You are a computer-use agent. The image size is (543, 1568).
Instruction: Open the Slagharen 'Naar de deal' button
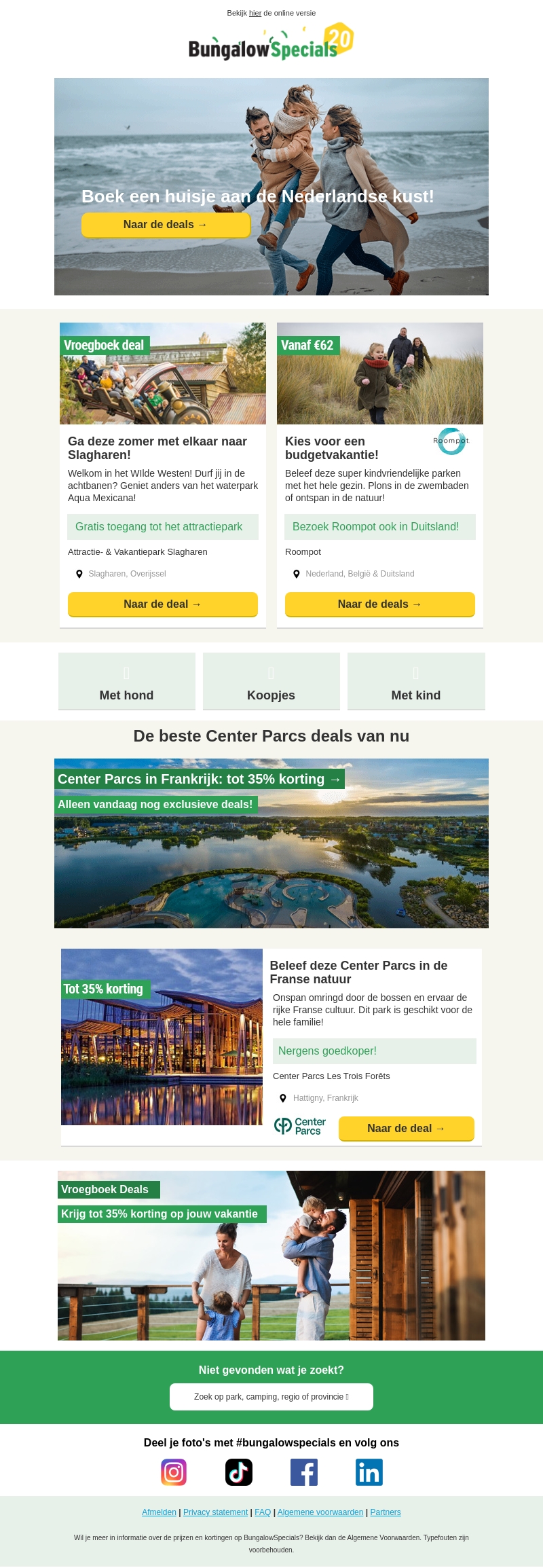162,604
